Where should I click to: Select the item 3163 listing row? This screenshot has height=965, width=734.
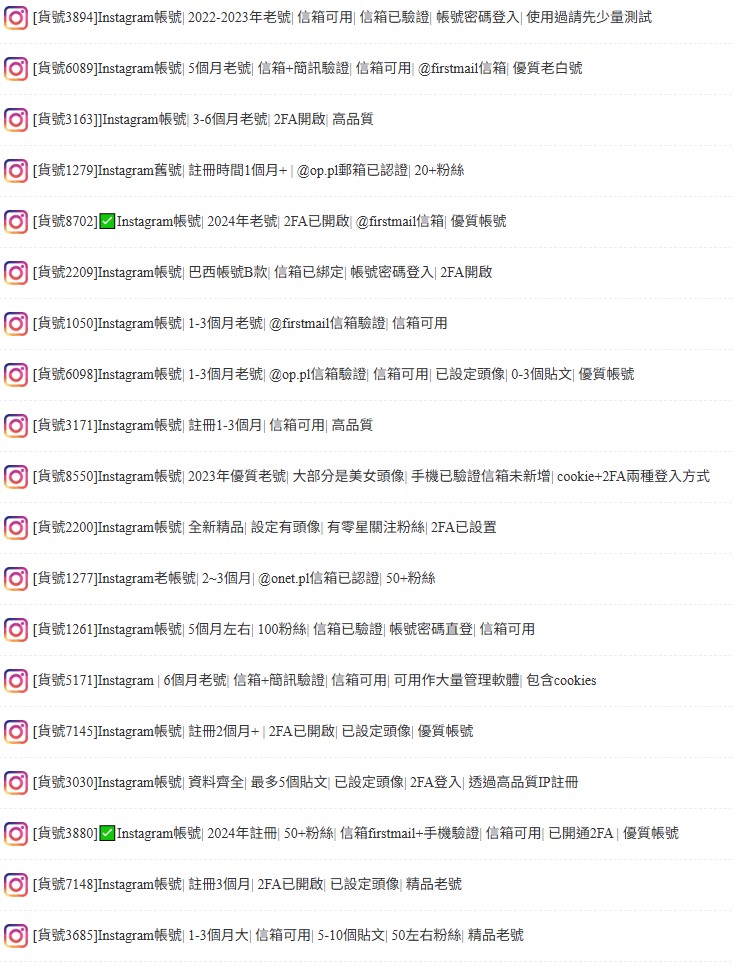tap(203, 119)
